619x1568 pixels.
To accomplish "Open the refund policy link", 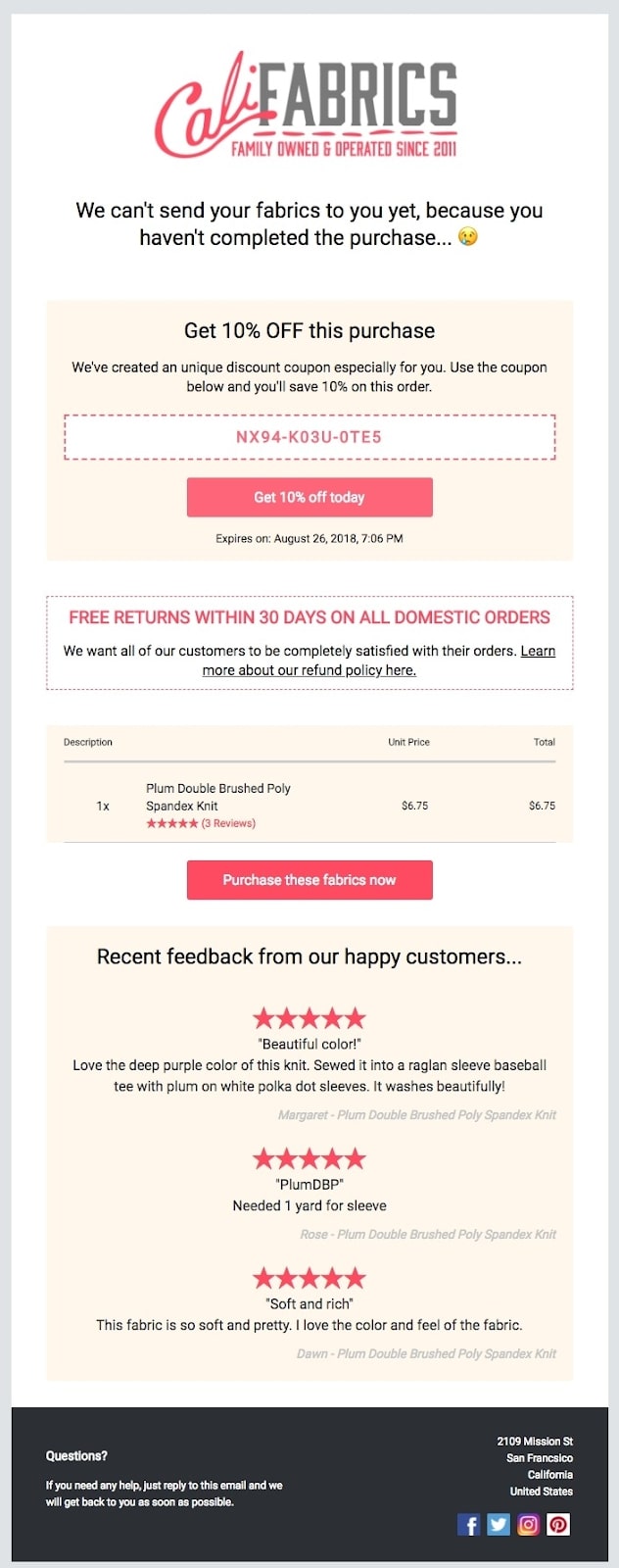I will pos(309,670).
